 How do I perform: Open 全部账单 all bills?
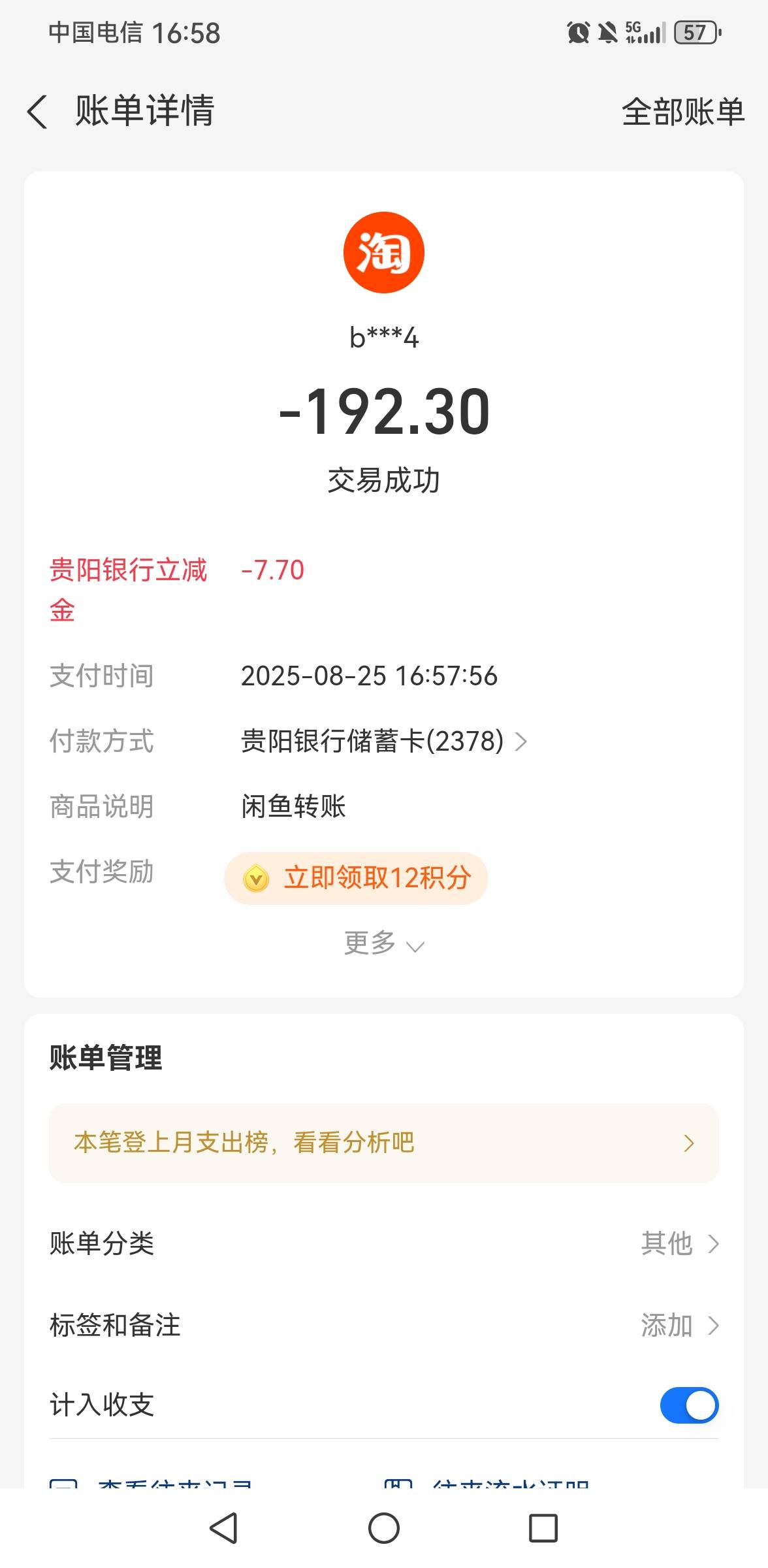(x=683, y=112)
